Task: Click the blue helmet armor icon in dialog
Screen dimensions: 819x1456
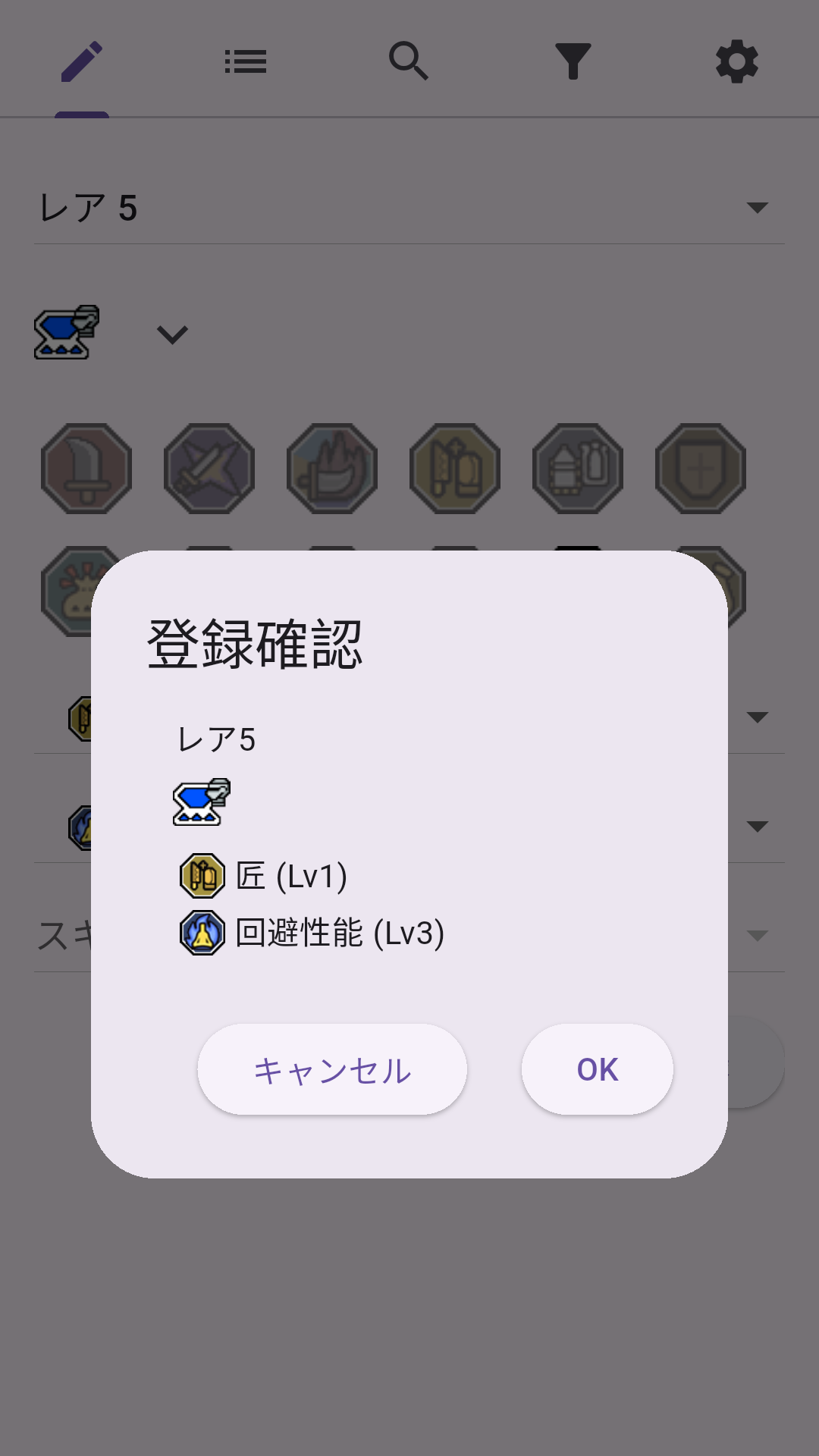Action: tap(199, 802)
